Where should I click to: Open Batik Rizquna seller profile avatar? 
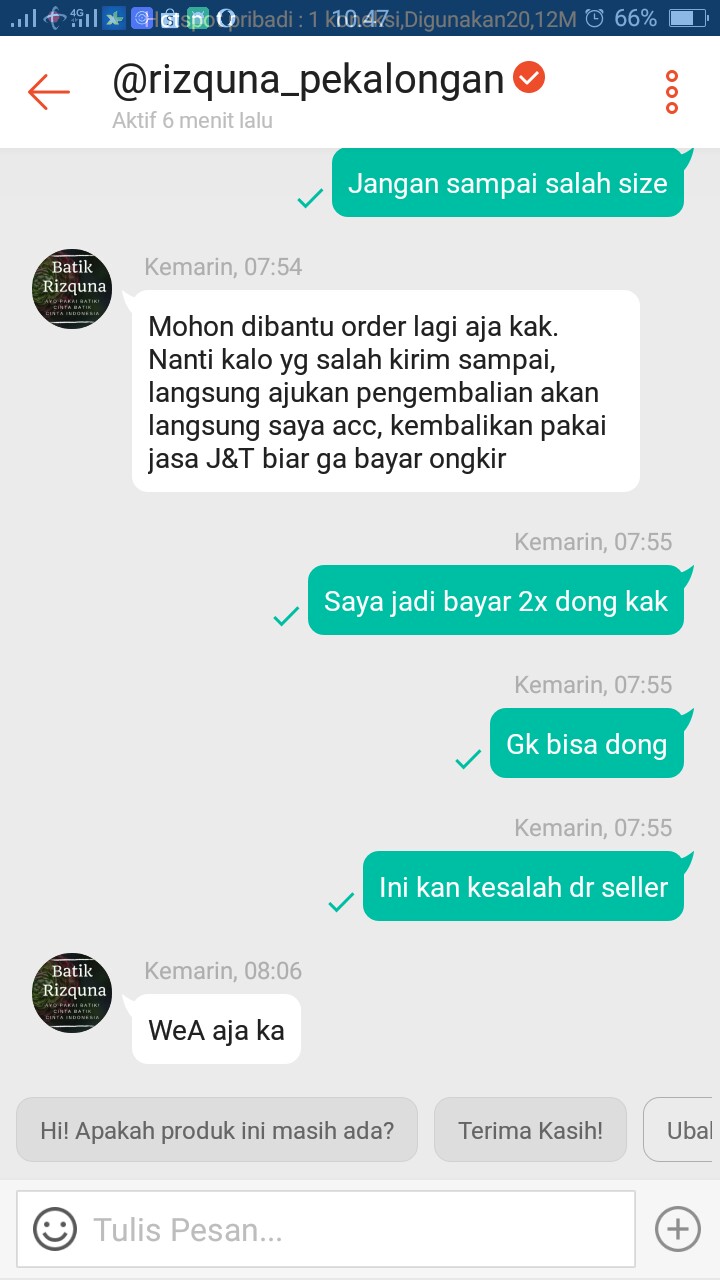[71, 993]
